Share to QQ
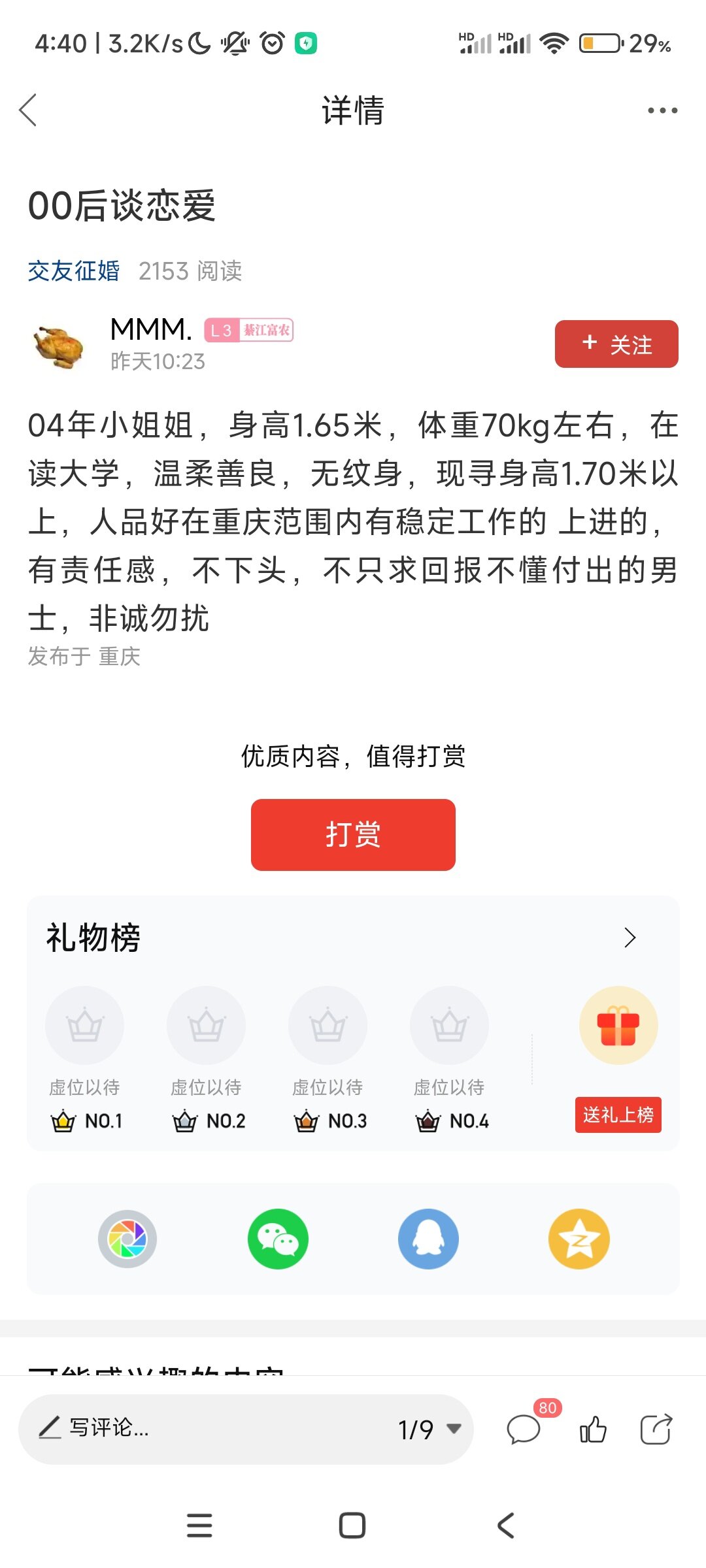 (428, 1239)
